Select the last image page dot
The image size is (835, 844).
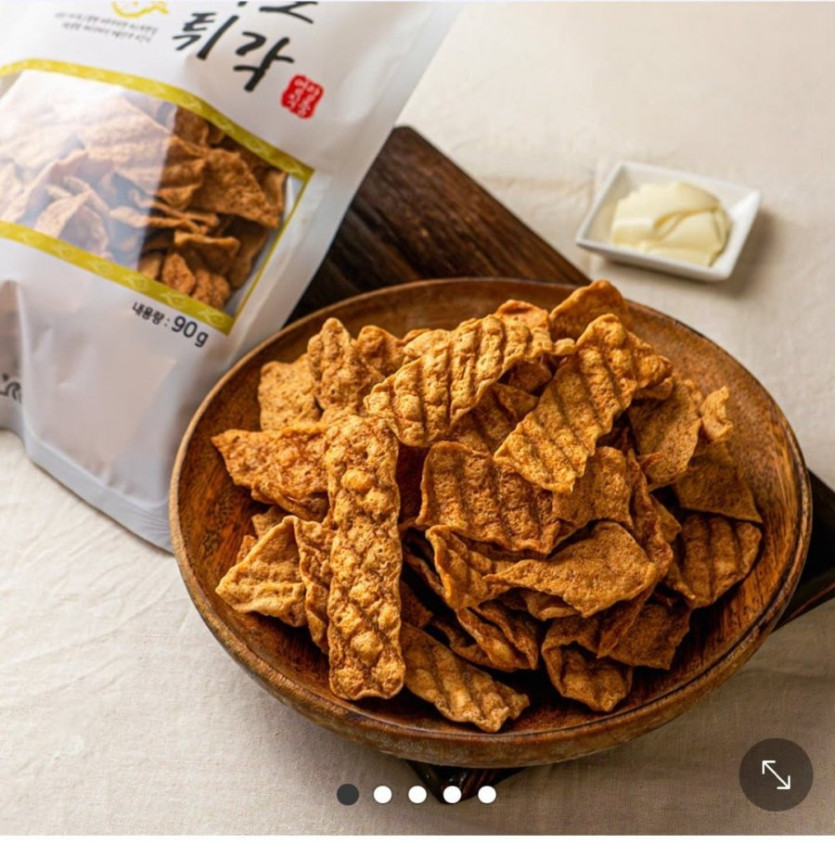487,794
